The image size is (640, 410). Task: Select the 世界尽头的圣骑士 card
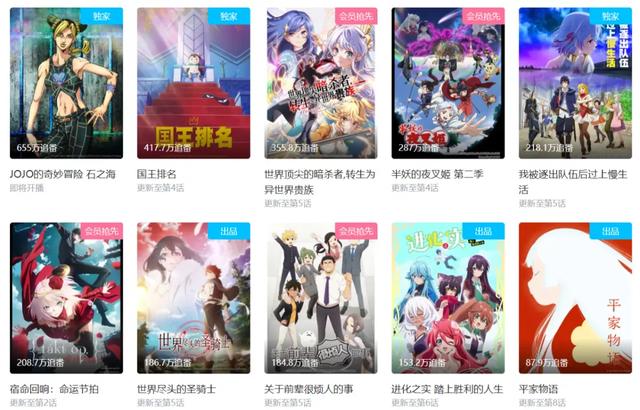coord(193,296)
